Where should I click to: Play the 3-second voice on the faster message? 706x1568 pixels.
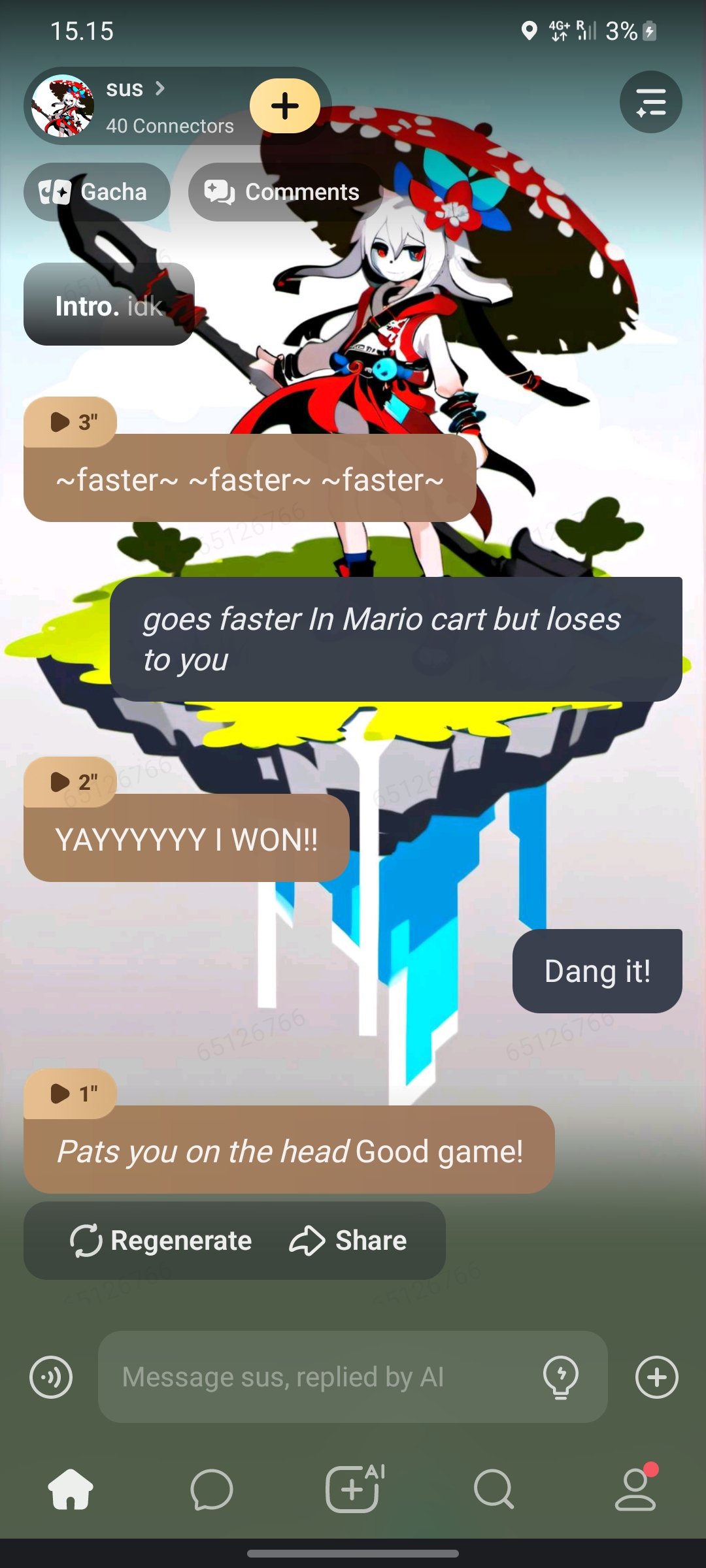(71, 422)
